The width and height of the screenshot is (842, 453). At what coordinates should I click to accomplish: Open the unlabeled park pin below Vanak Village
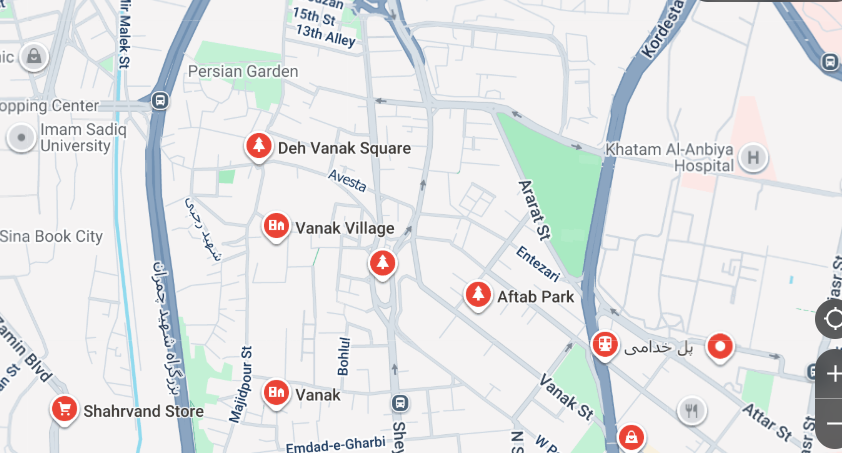click(x=381, y=264)
